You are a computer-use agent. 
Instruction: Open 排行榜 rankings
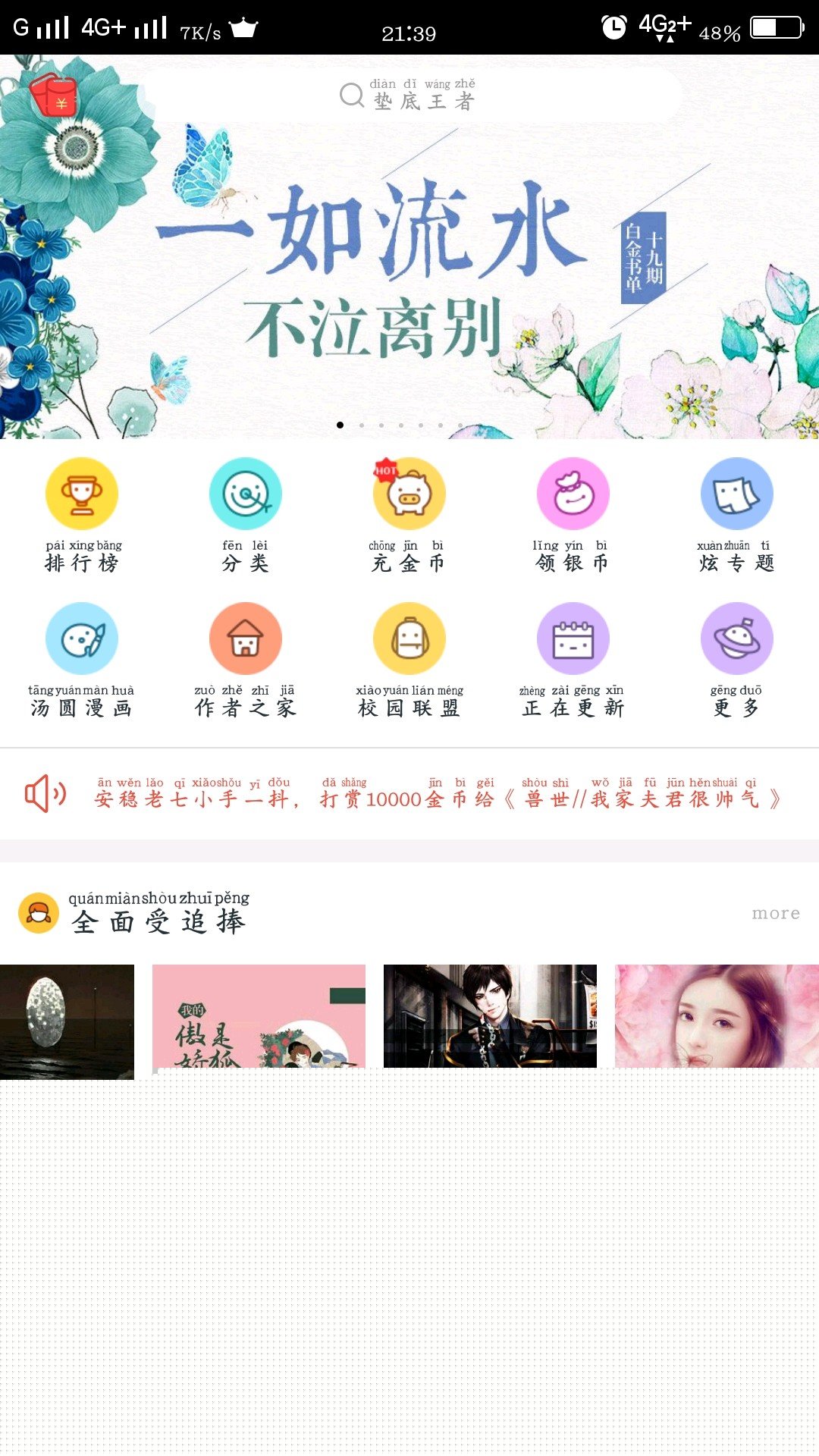[x=82, y=514]
